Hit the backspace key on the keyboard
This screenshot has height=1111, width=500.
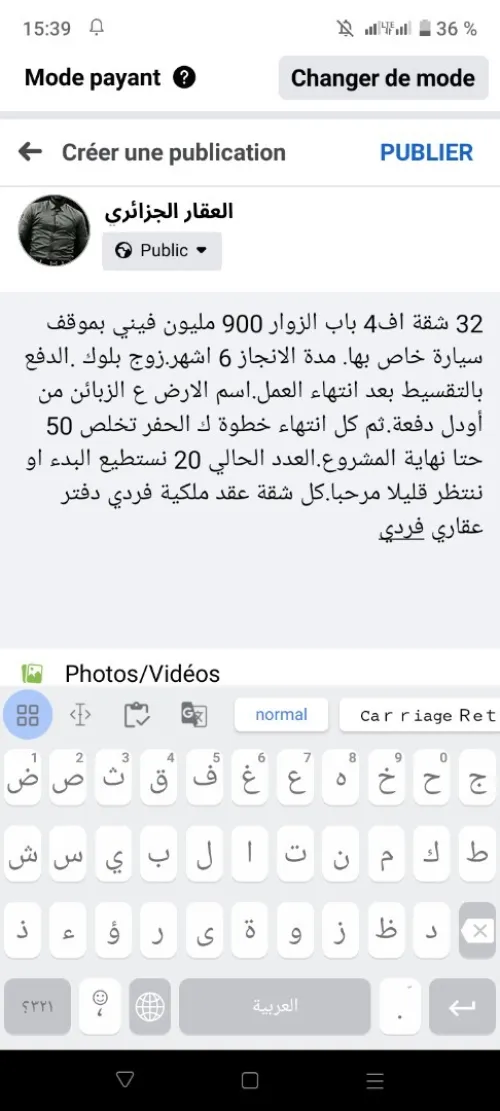(477, 930)
